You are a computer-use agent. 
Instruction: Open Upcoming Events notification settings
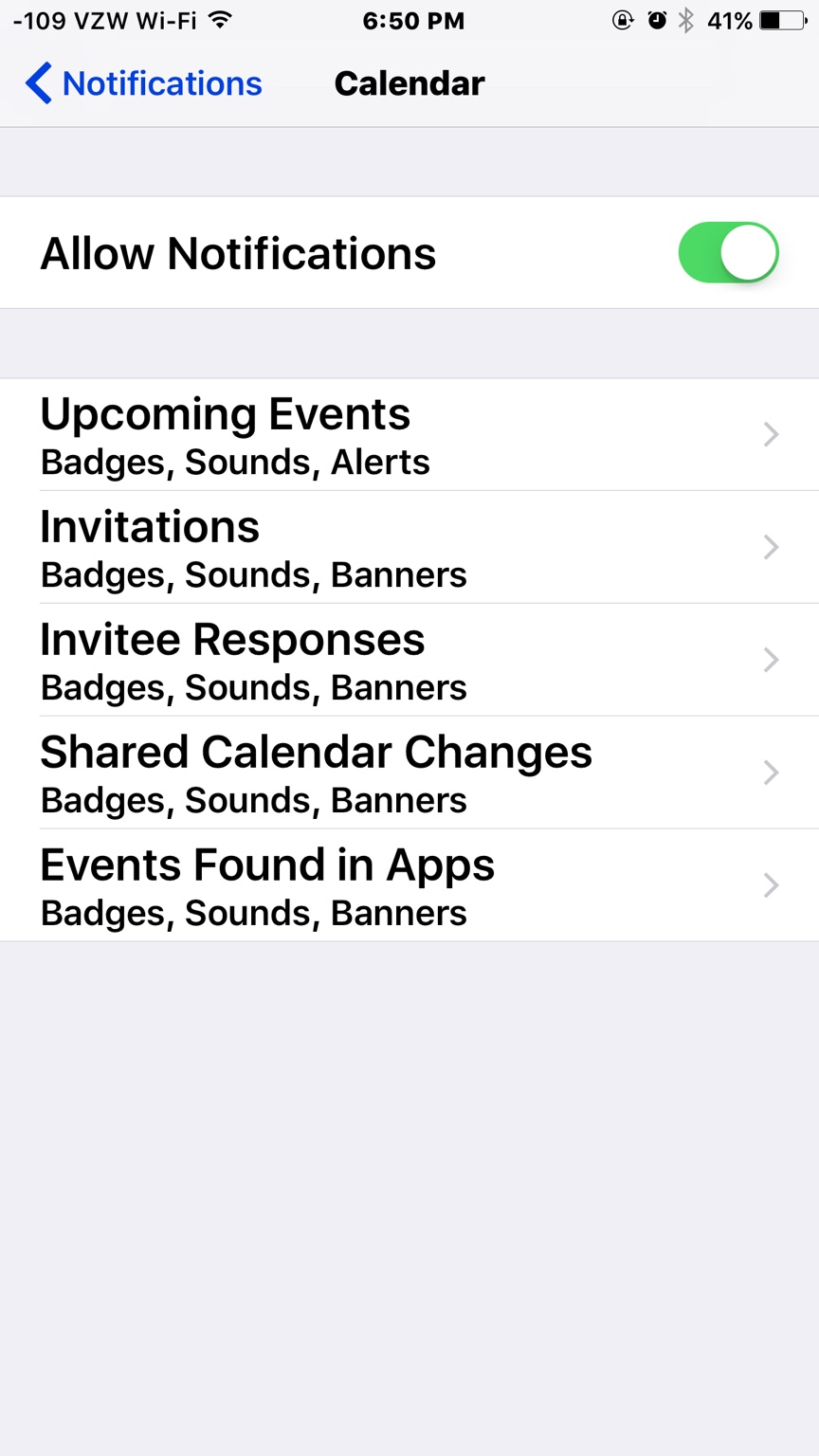pos(409,435)
